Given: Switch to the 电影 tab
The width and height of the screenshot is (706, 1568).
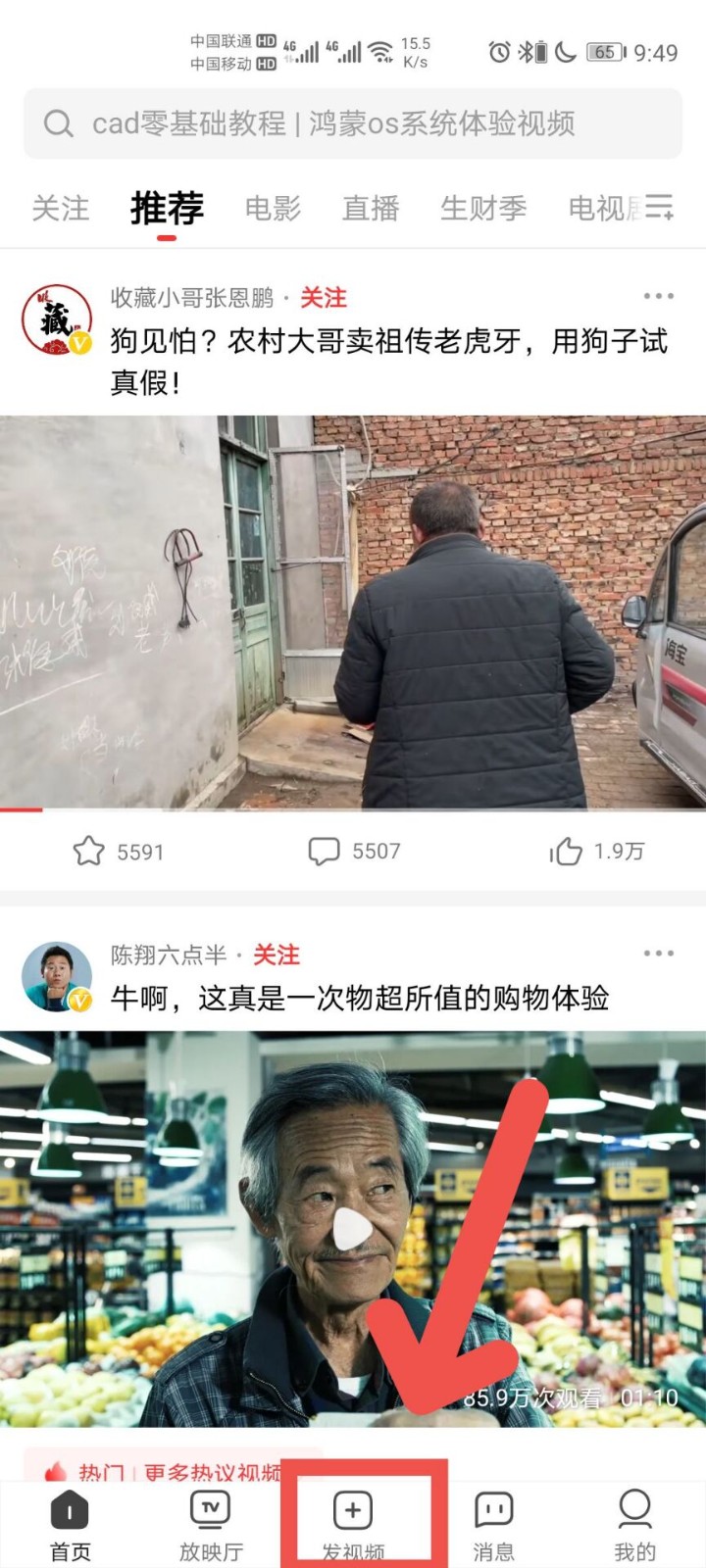Looking at the screenshot, I should click(272, 209).
